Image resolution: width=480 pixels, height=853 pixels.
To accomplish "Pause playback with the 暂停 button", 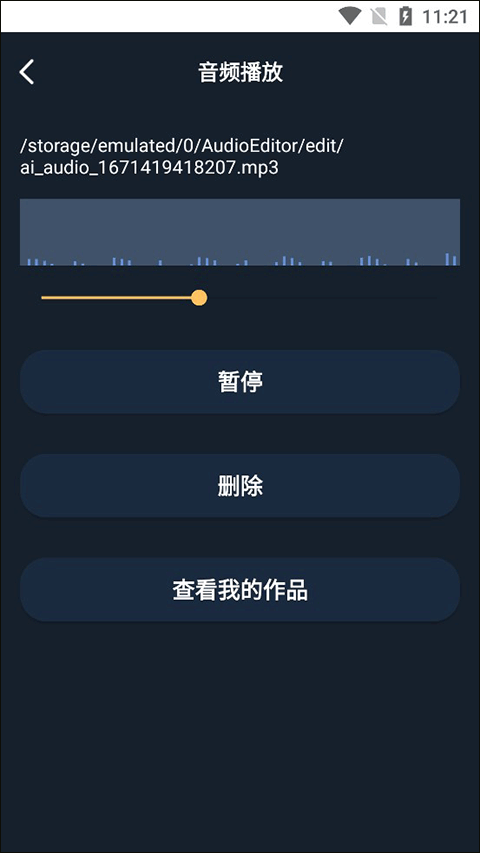I will tap(240, 382).
